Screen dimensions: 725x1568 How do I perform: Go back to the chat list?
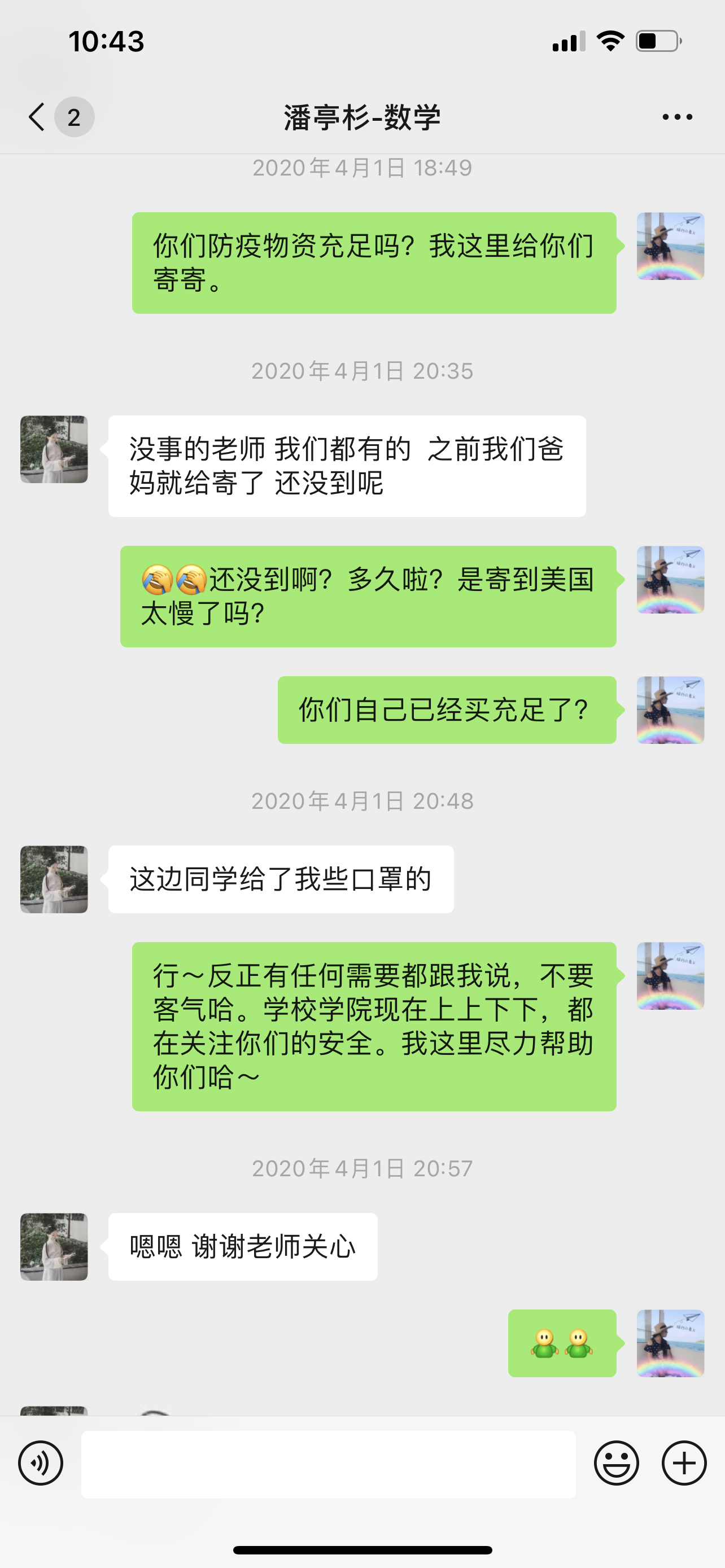[x=38, y=117]
